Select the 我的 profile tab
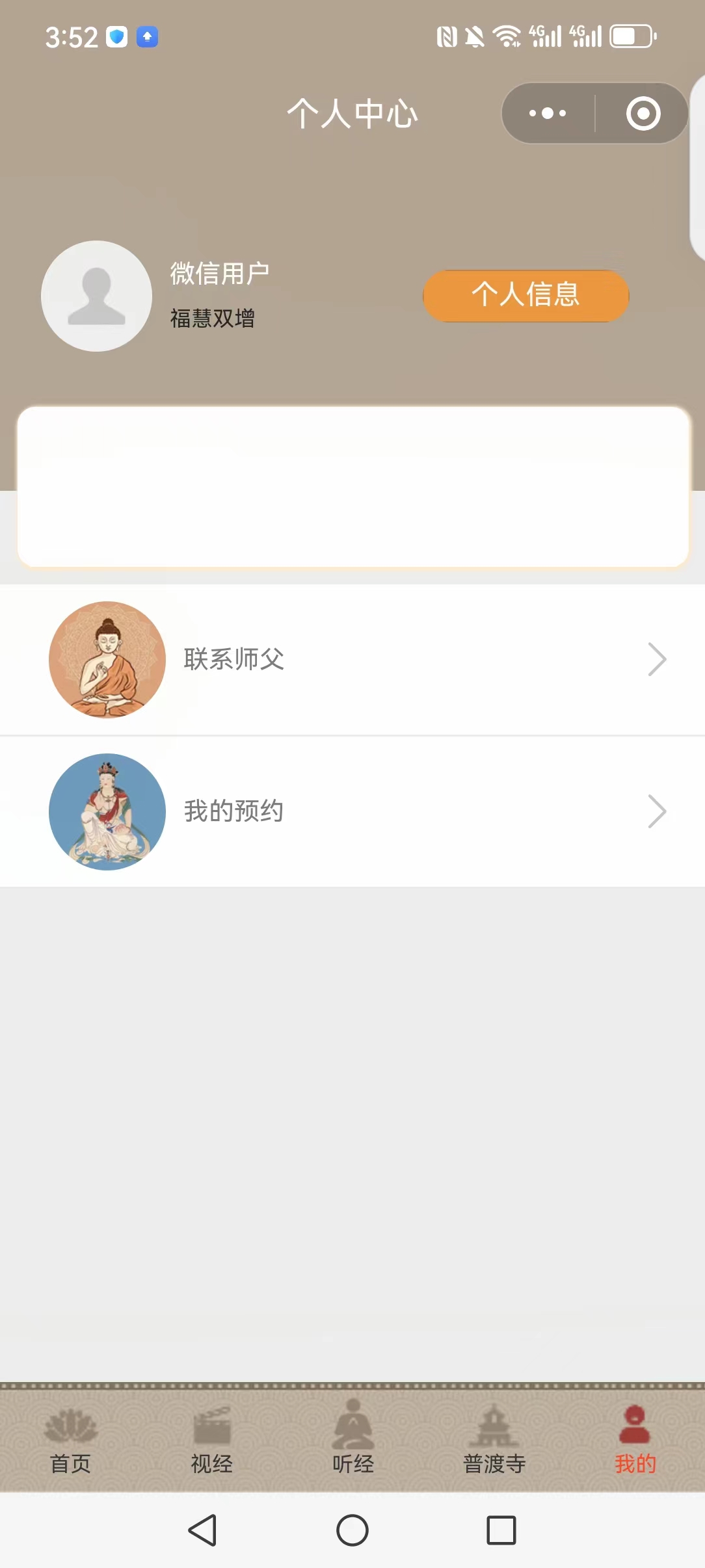Image resolution: width=705 pixels, height=1568 pixels. [x=635, y=1439]
